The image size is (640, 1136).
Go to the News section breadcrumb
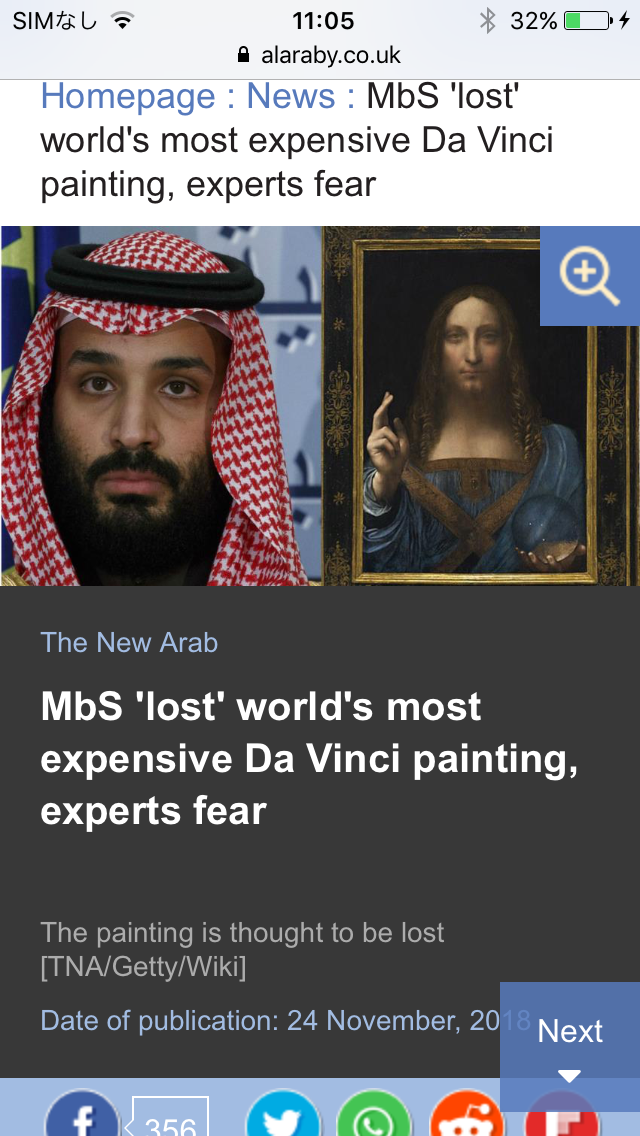(x=291, y=97)
